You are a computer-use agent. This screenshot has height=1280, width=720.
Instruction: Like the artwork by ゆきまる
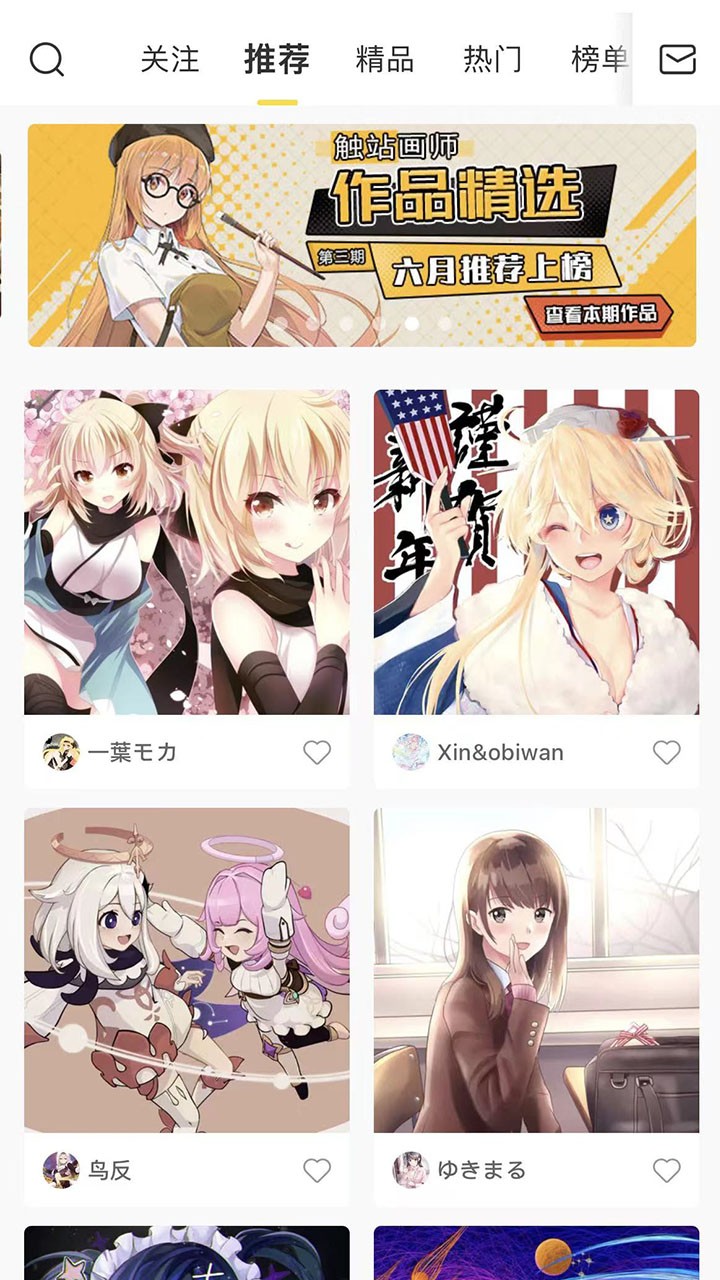click(x=666, y=1170)
